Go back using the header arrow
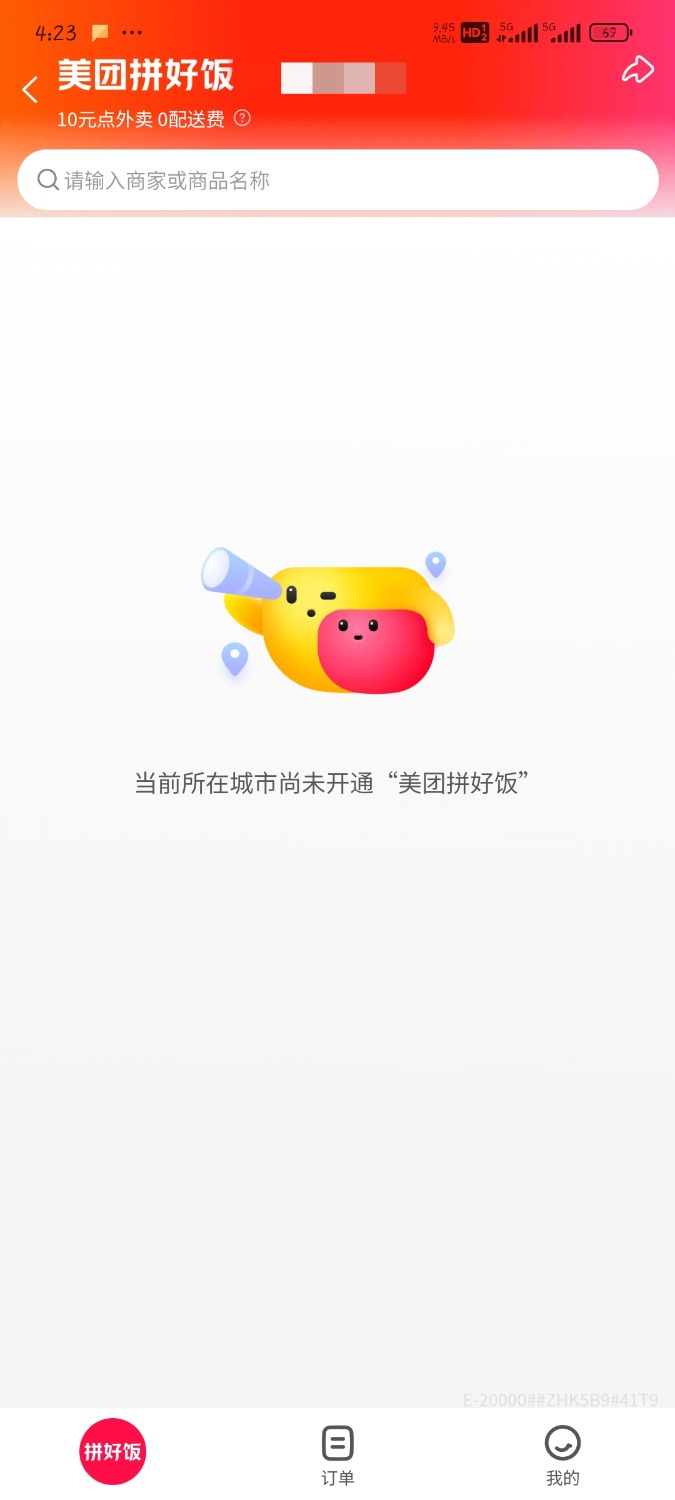675x1500 pixels. click(30, 90)
